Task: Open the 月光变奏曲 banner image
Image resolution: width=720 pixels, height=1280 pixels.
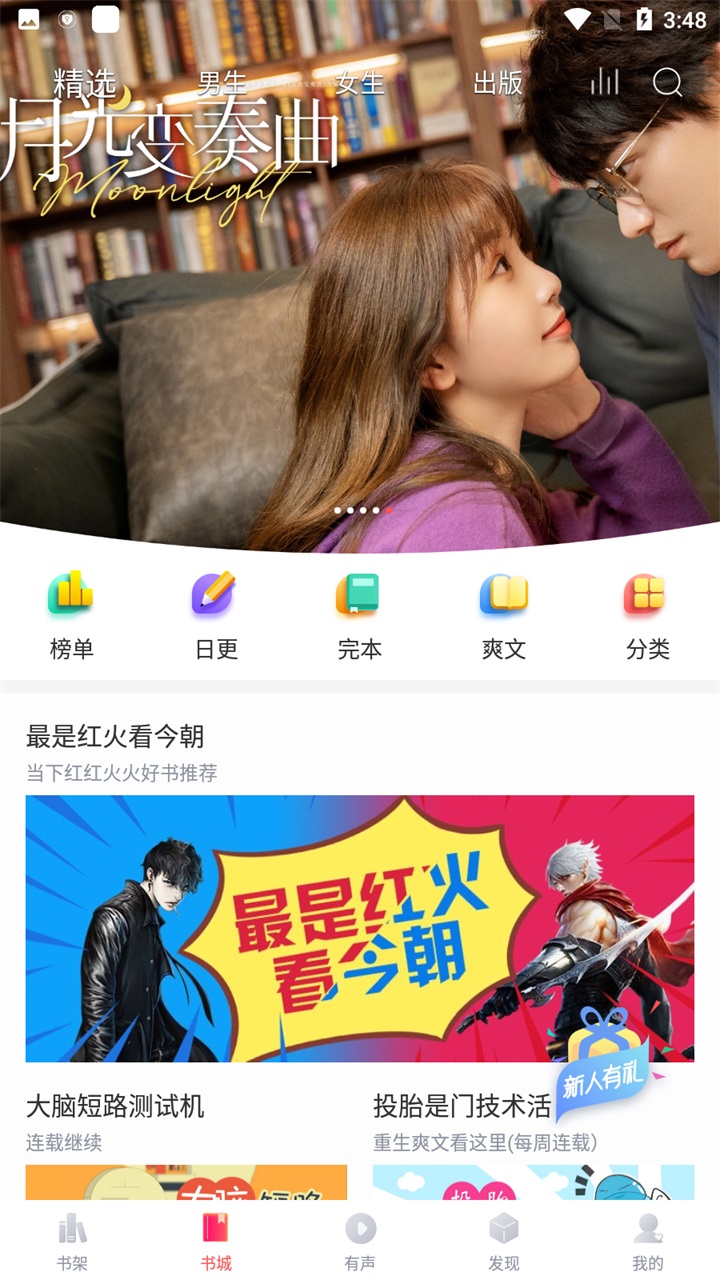Action: click(360, 300)
